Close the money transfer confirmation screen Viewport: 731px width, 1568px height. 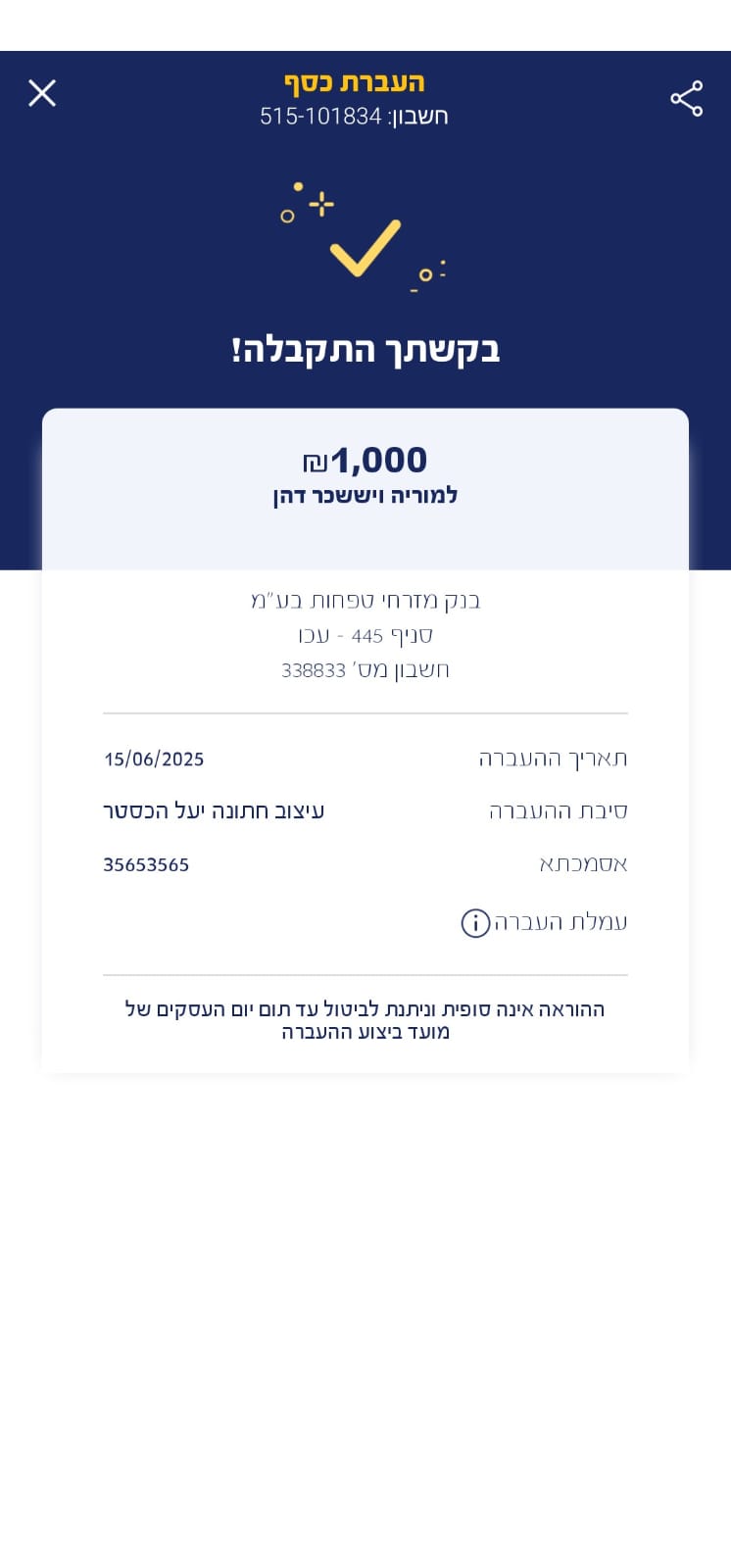click(x=42, y=93)
